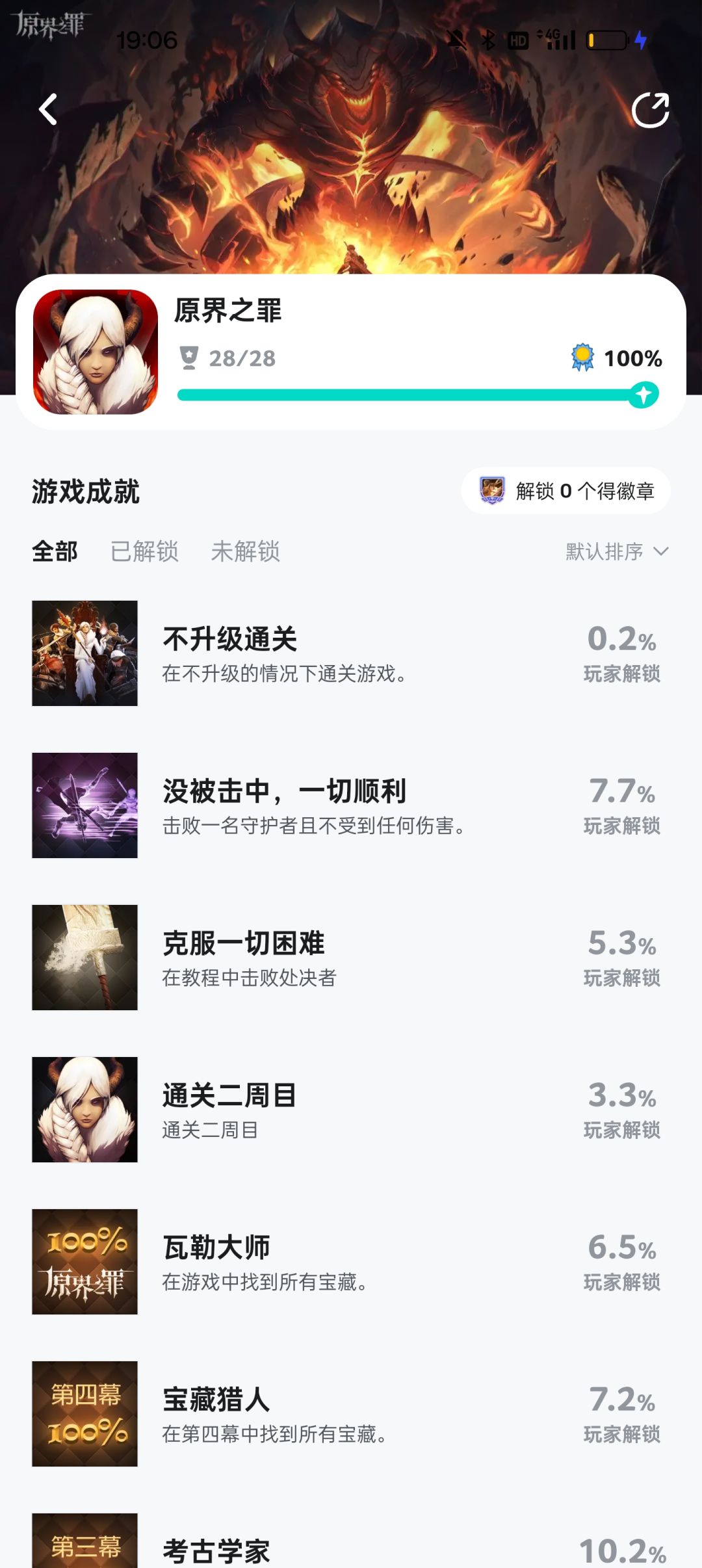Go back using the top-left arrow
The image size is (702, 1568).
coord(48,109)
